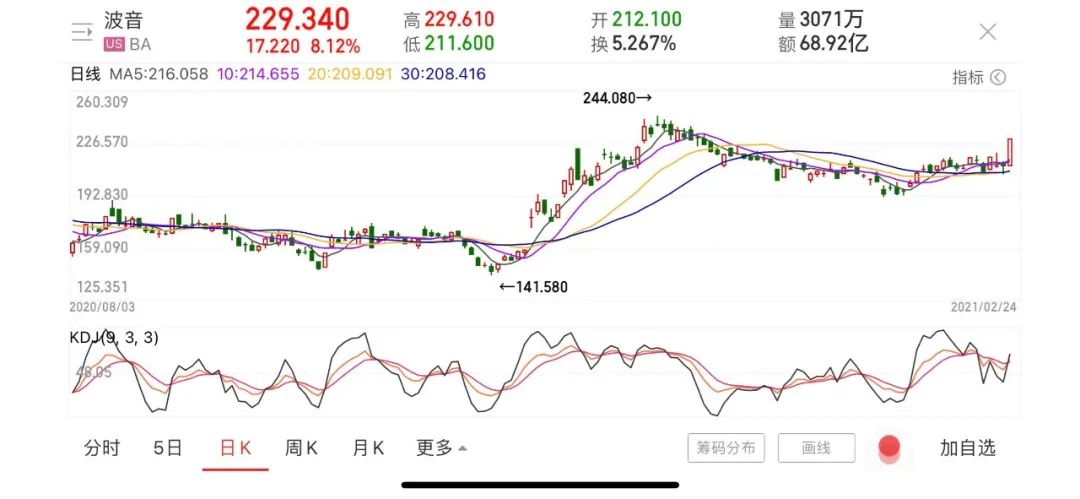This screenshot has height=499, width=1080.
Task: Open the 指标 indicator settings
Action: point(978,77)
